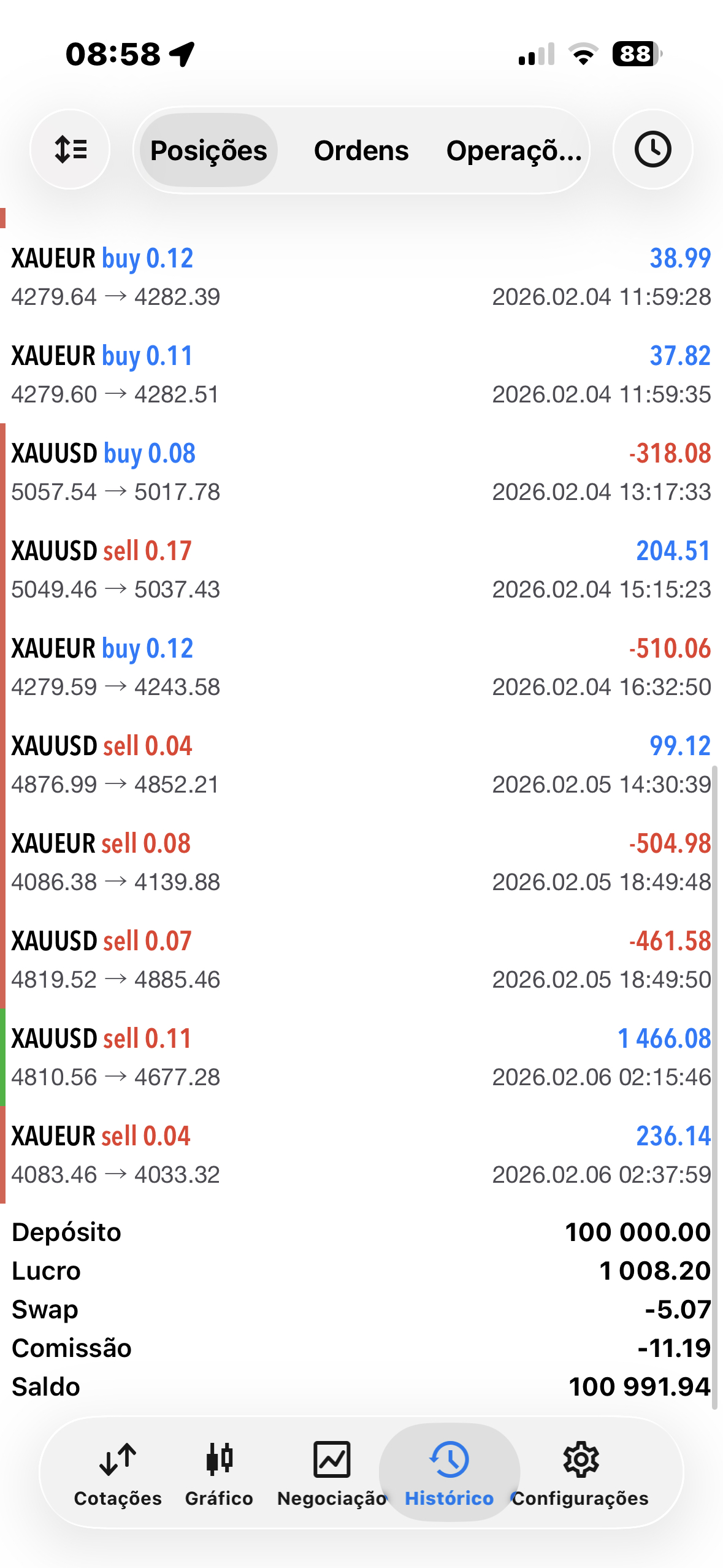Switch to the Ordens segment
Viewport: 723px width, 1568px height.
click(361, 151)
